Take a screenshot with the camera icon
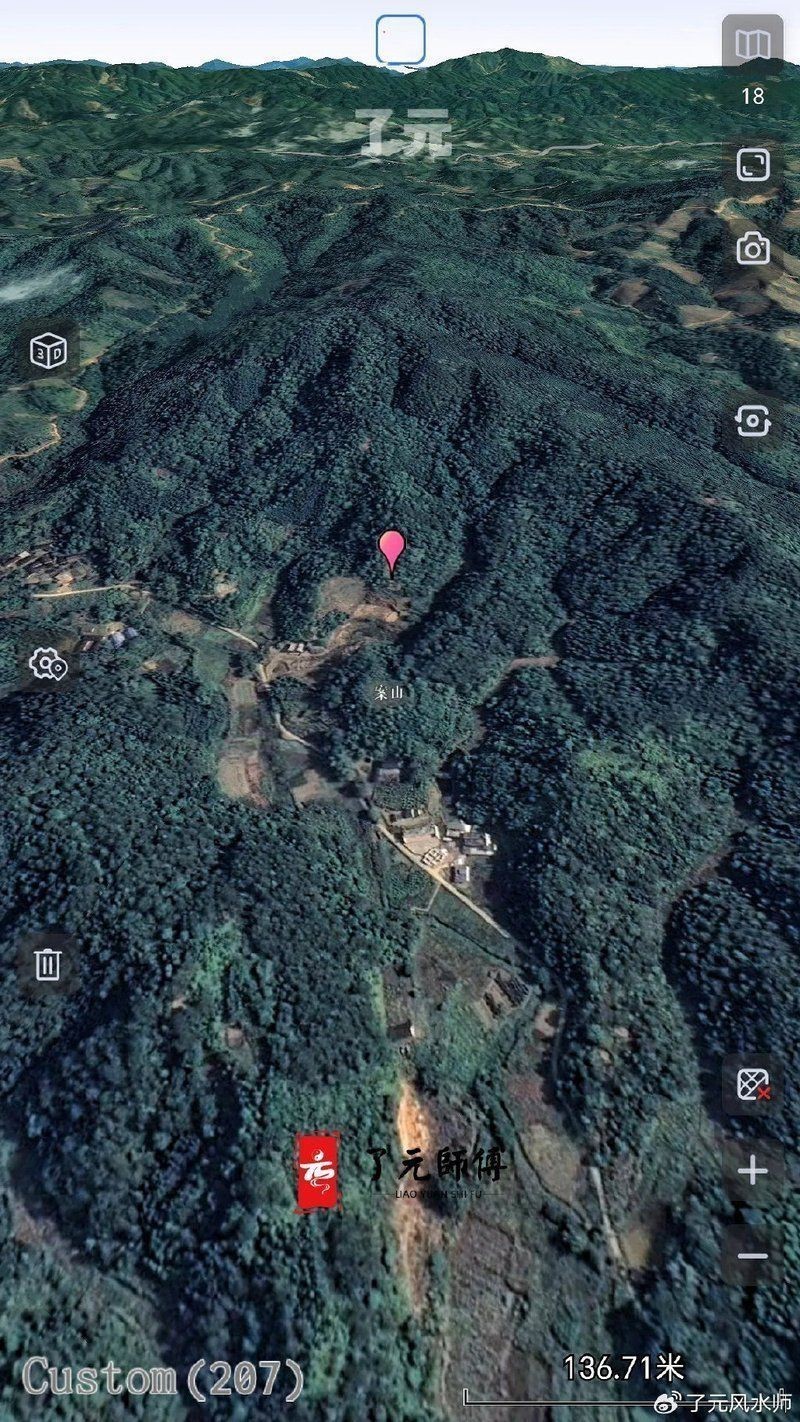 click(x=752, y=248)
